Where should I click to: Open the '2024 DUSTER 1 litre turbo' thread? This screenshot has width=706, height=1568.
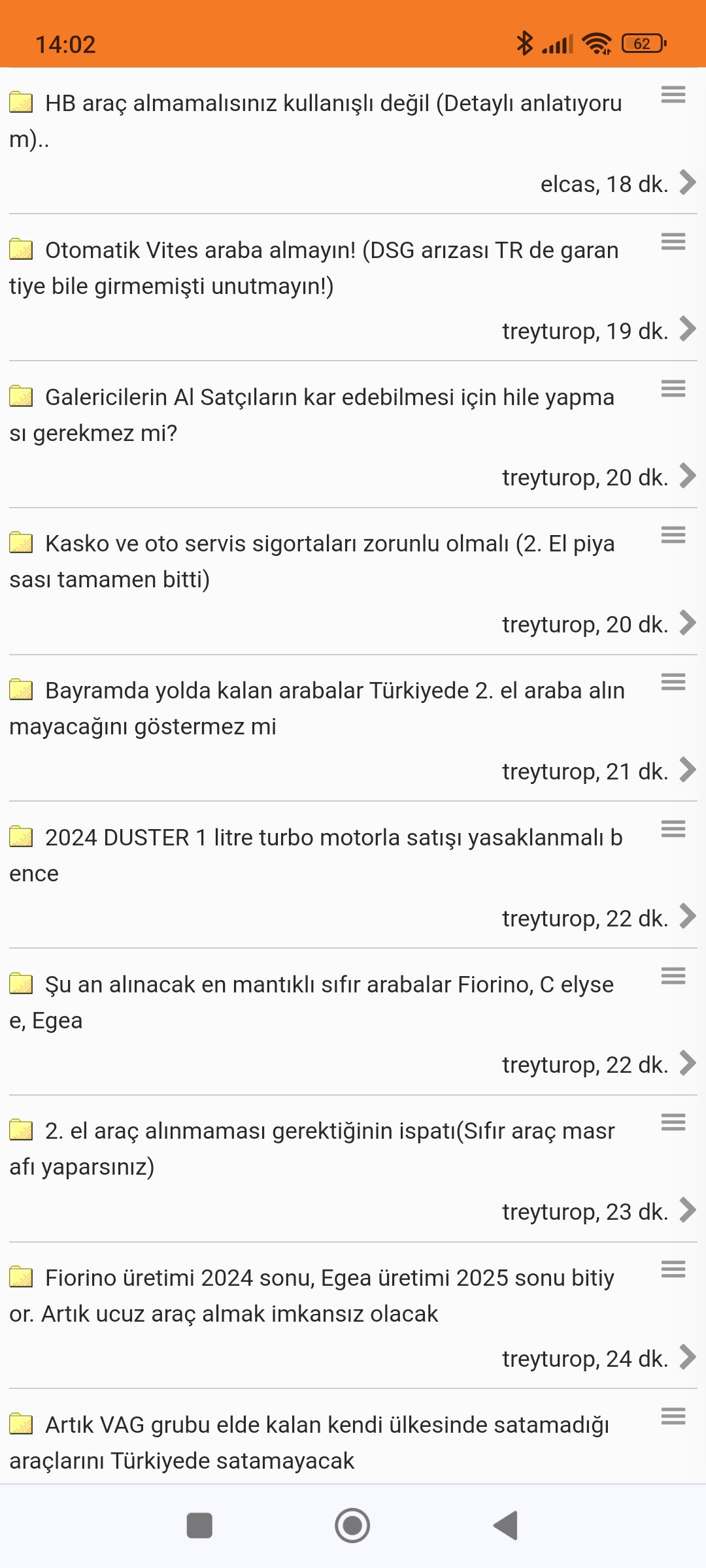coord(316,855)
